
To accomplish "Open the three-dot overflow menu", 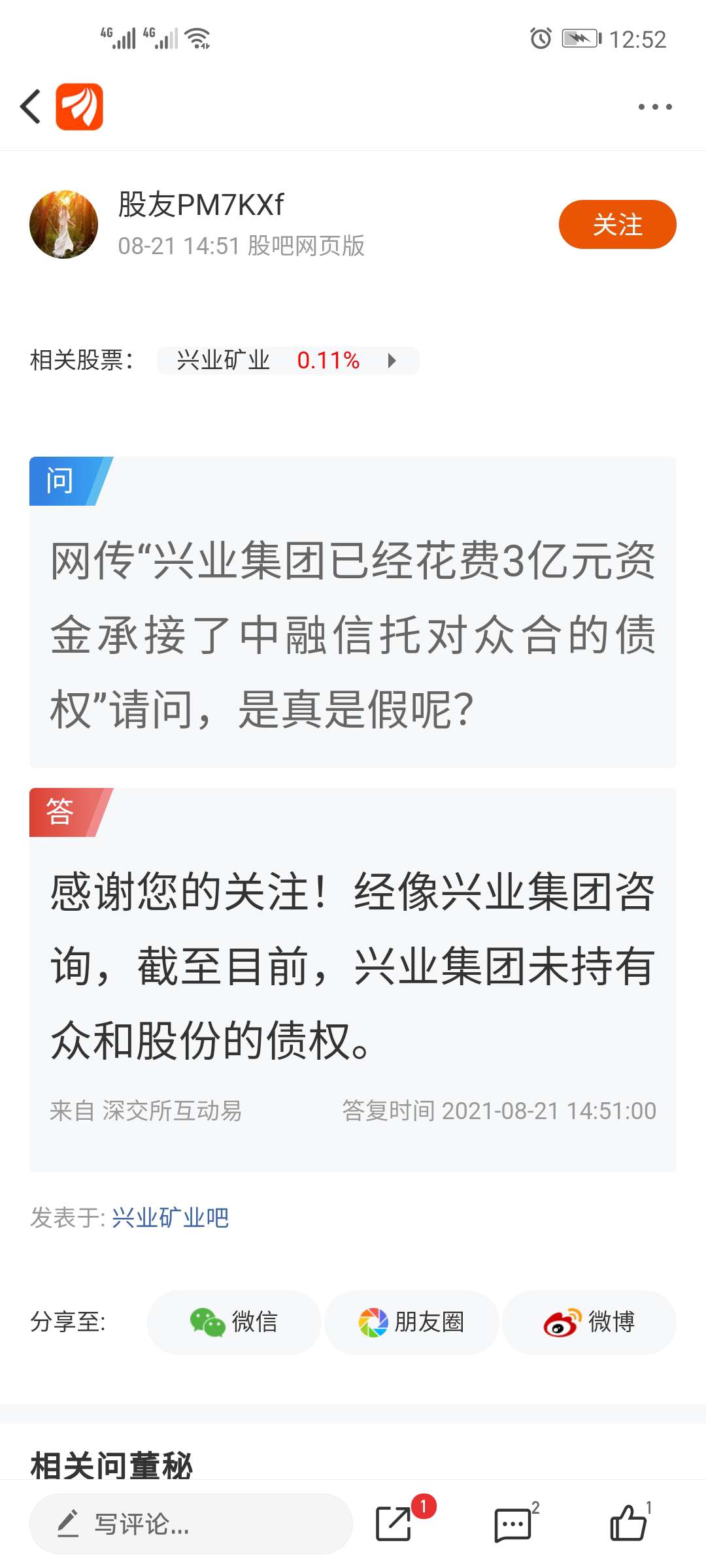I will tap(655, 106).
